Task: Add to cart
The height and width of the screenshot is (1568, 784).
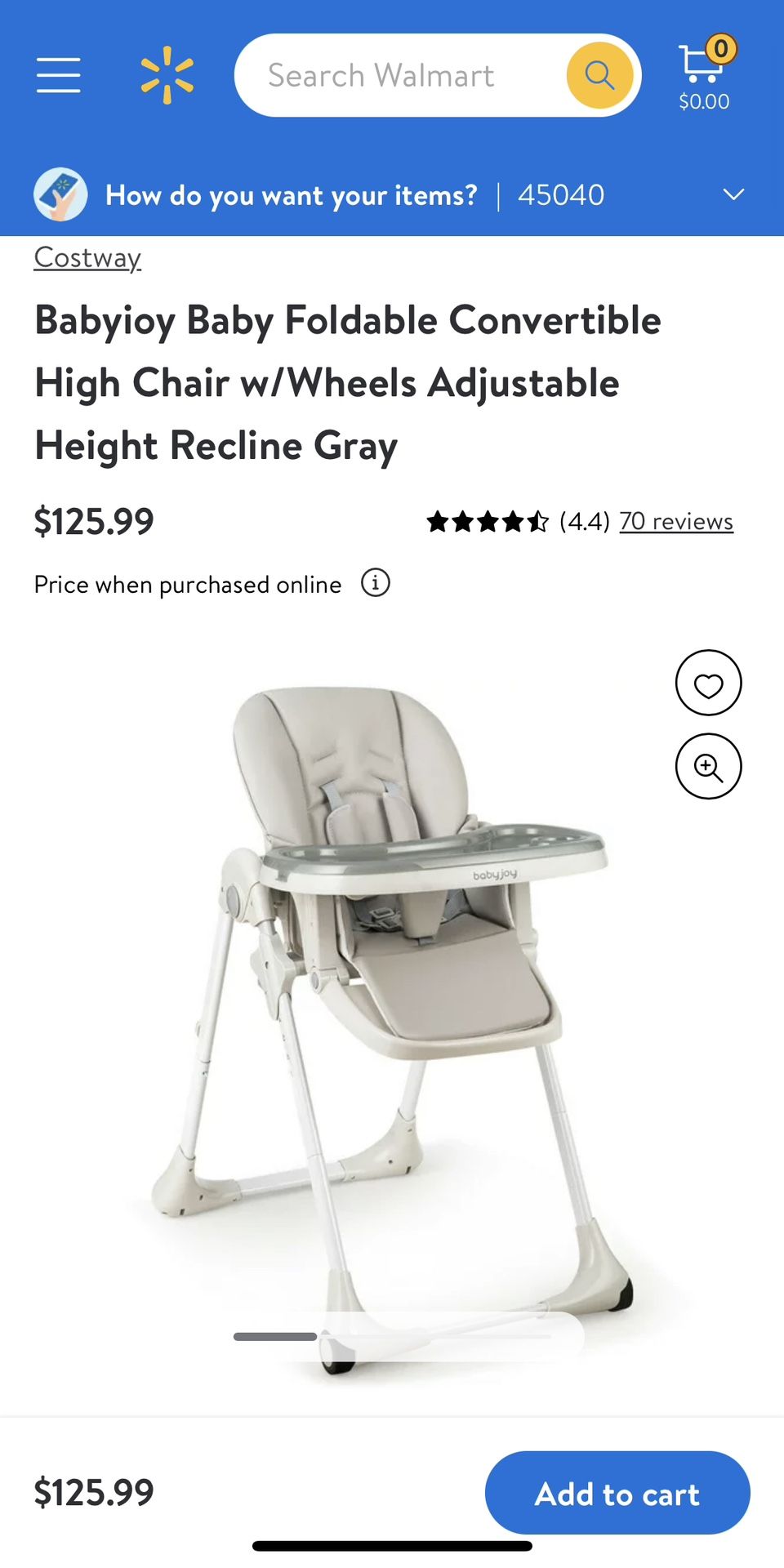Action: [x=617, y=1493]
